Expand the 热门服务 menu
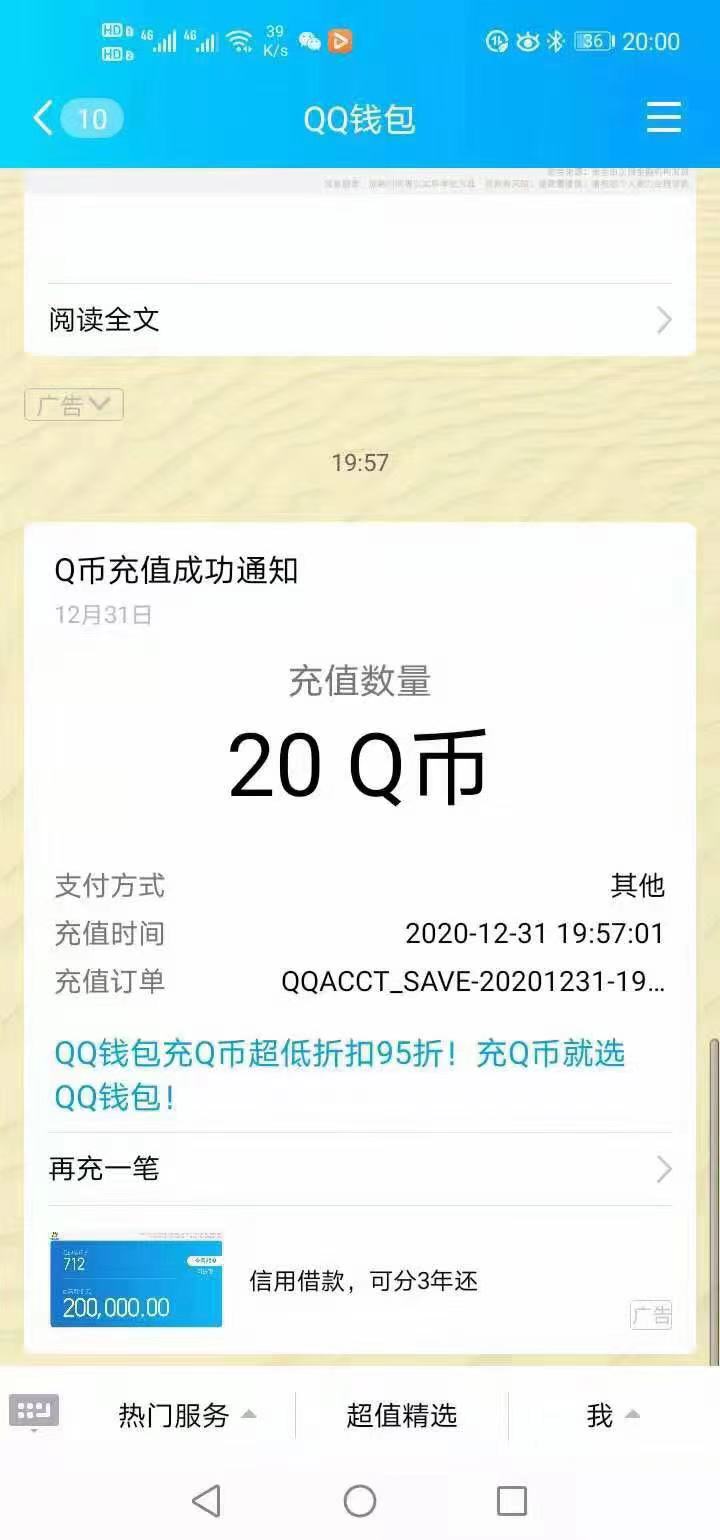The width and height of the screenshot is (720, 1540). 186,1415
